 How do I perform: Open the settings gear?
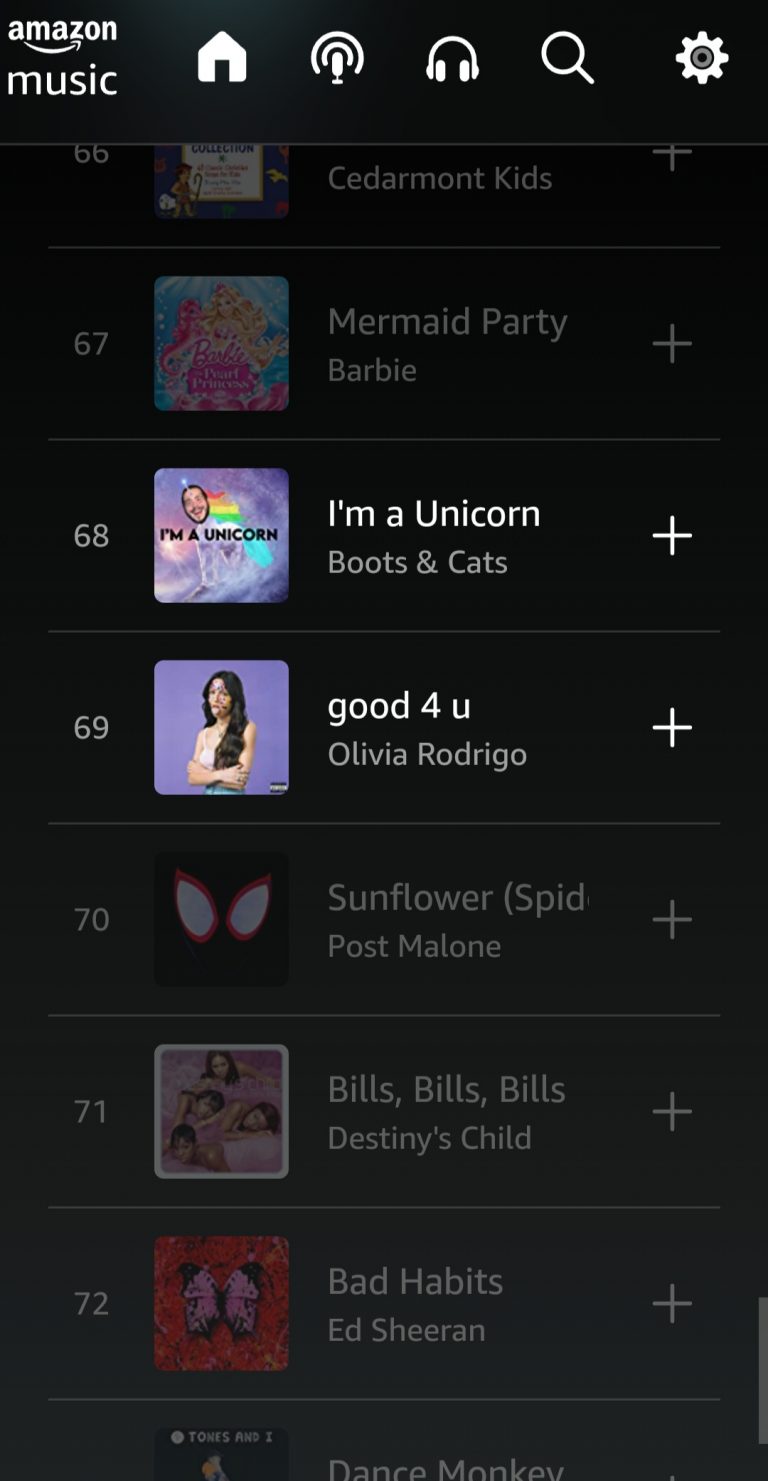(702, 57)
